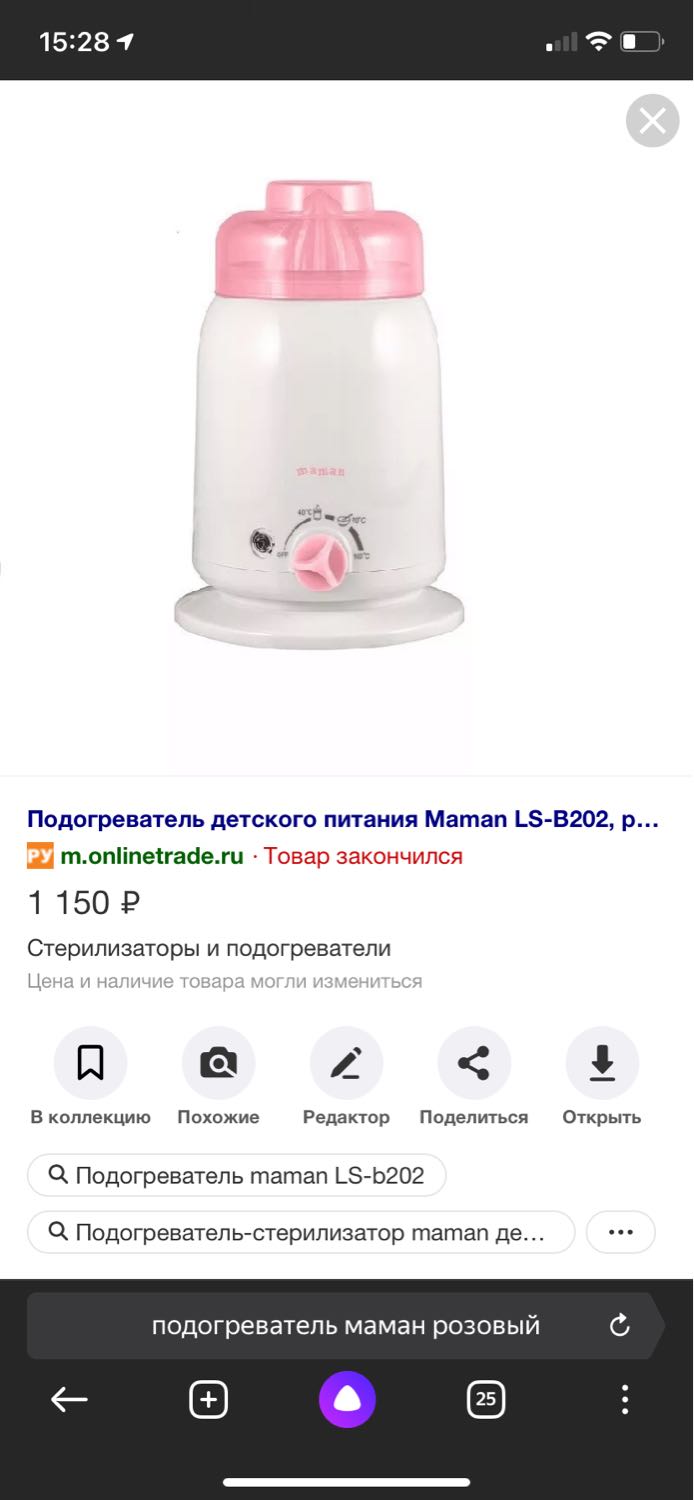This screenshot has height=1500, width=694.
Task: Show more search suggestions with the ellipsis chip
Action: [x=621, y=1233]
